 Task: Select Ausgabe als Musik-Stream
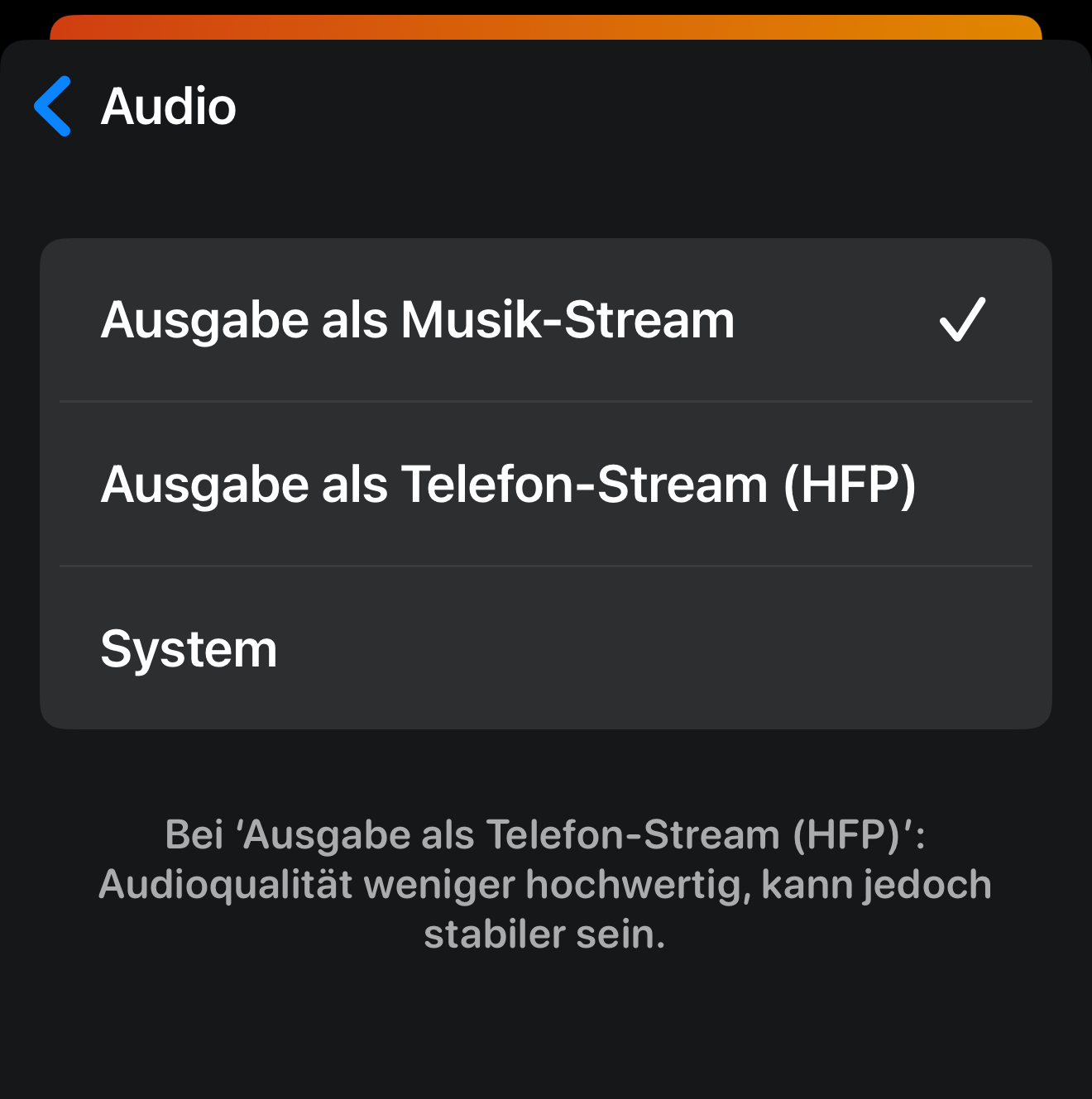point(544,321)
